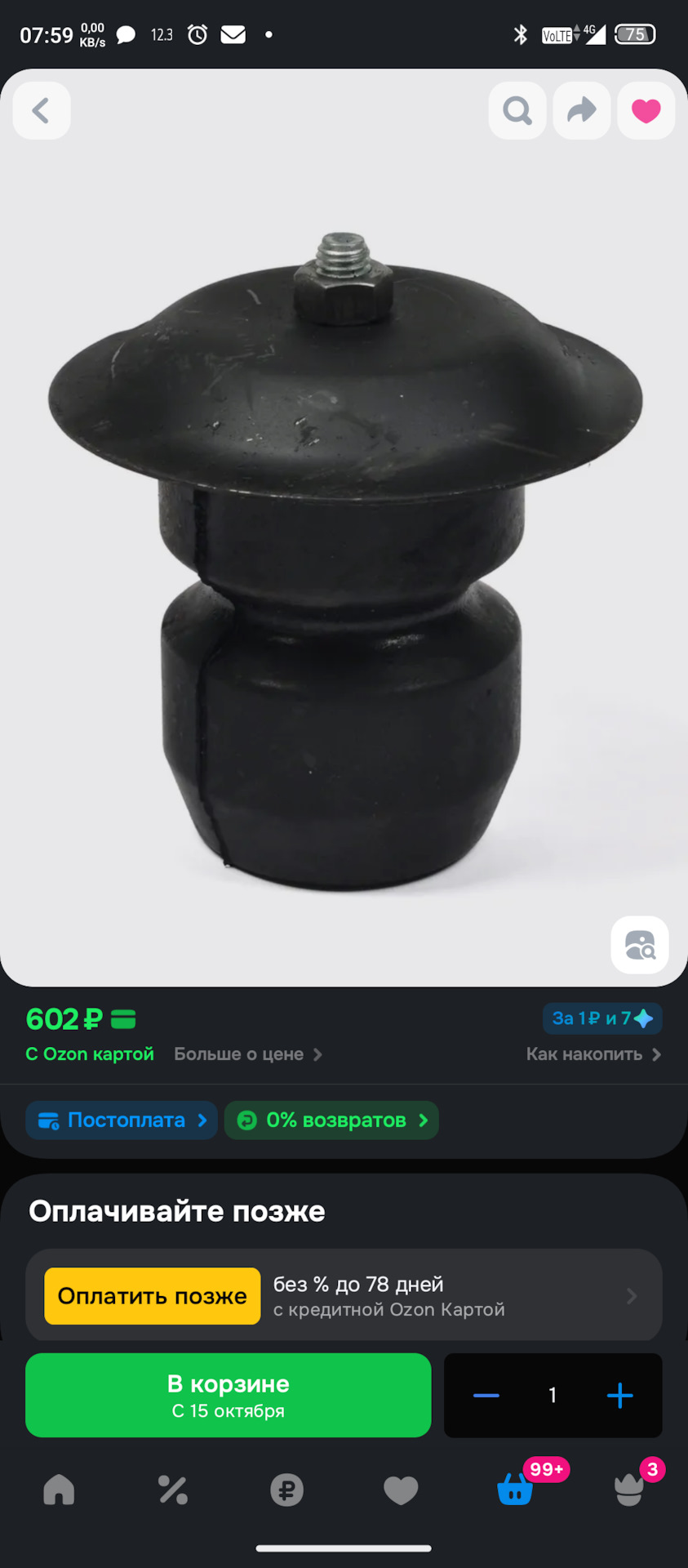Open the ruble finance tab
688x1568 pixels.
pos(286,1490)
